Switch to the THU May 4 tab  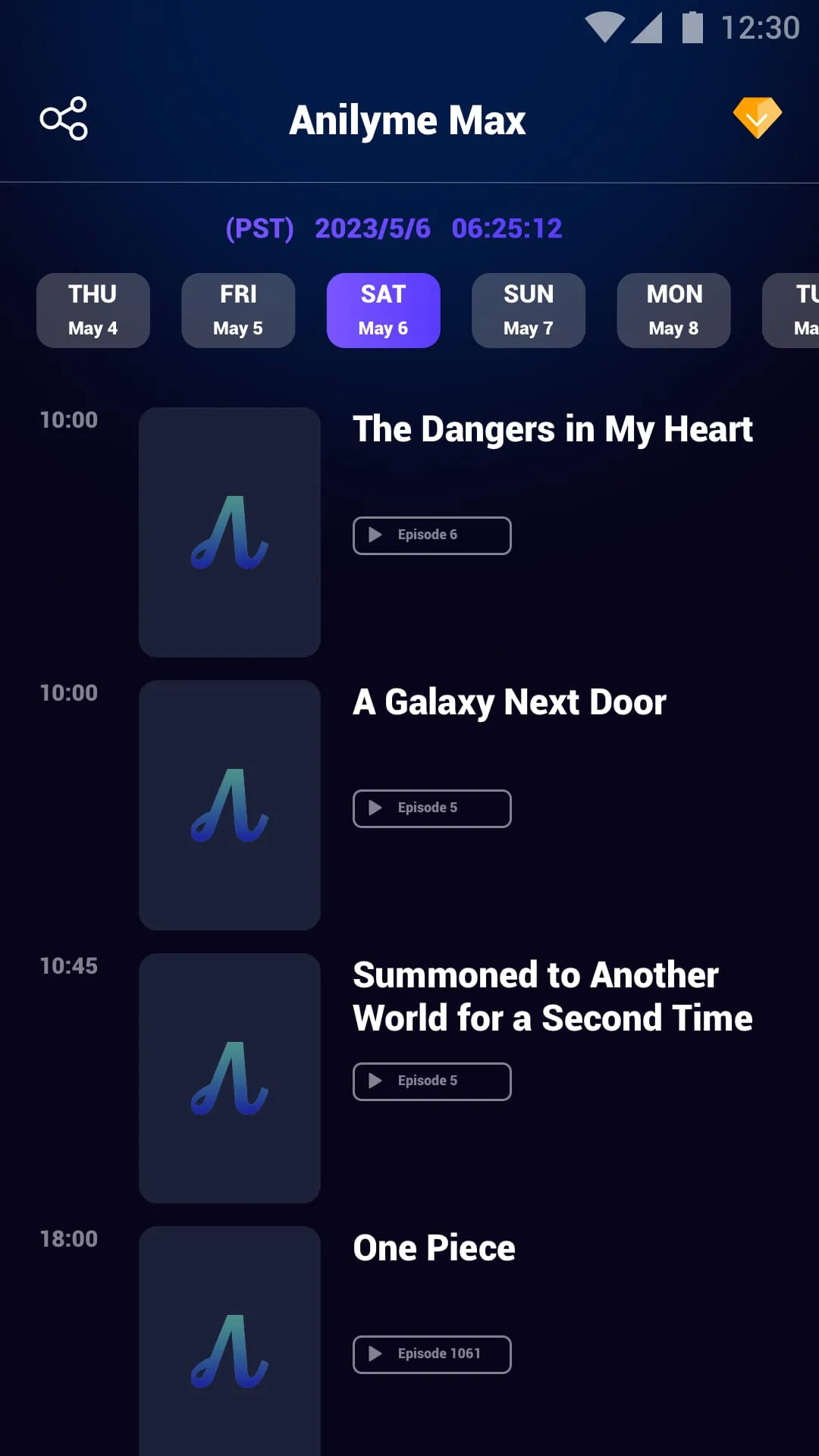tap(93, 310)
